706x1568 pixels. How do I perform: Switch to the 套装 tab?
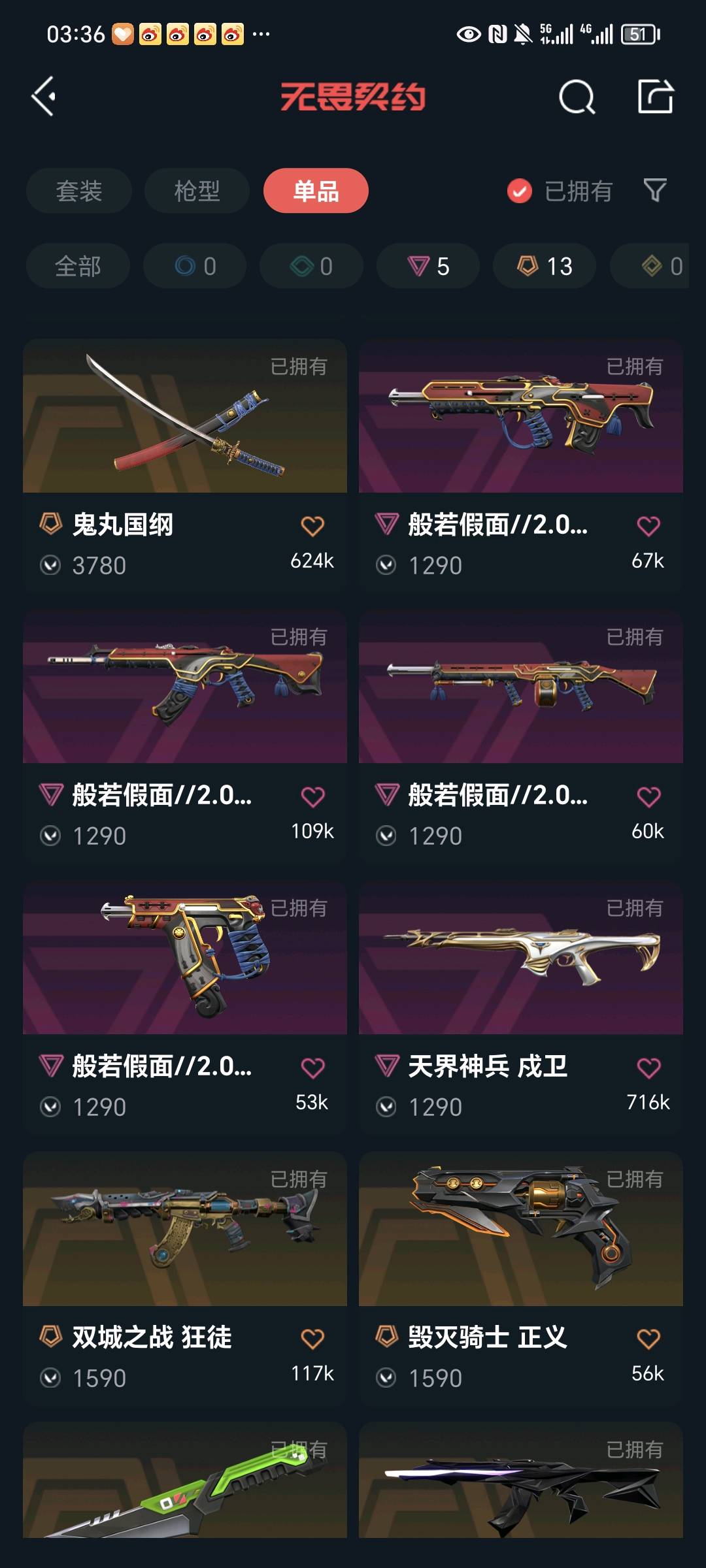79,191
